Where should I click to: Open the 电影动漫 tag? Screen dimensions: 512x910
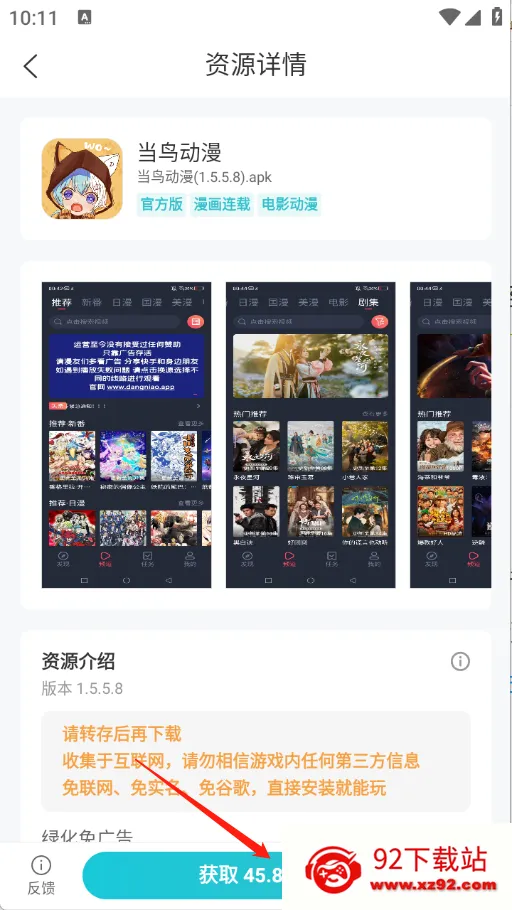tap(289, 204)
